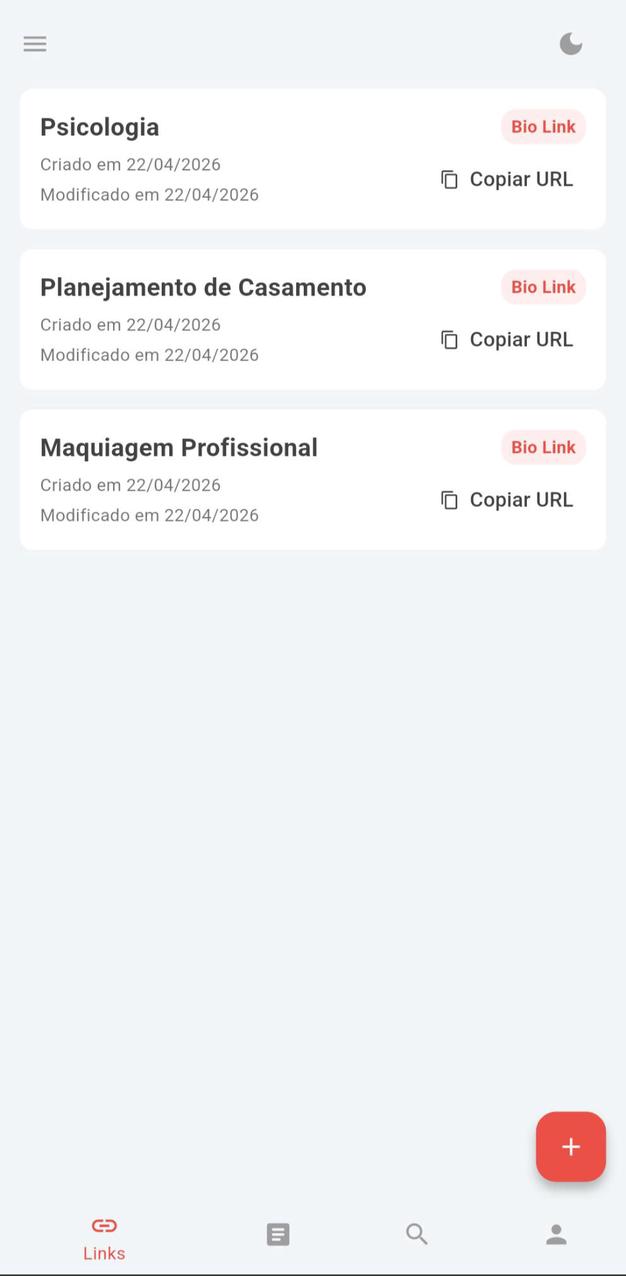Toggle dark mode with the moon icon

coord(570,44)
